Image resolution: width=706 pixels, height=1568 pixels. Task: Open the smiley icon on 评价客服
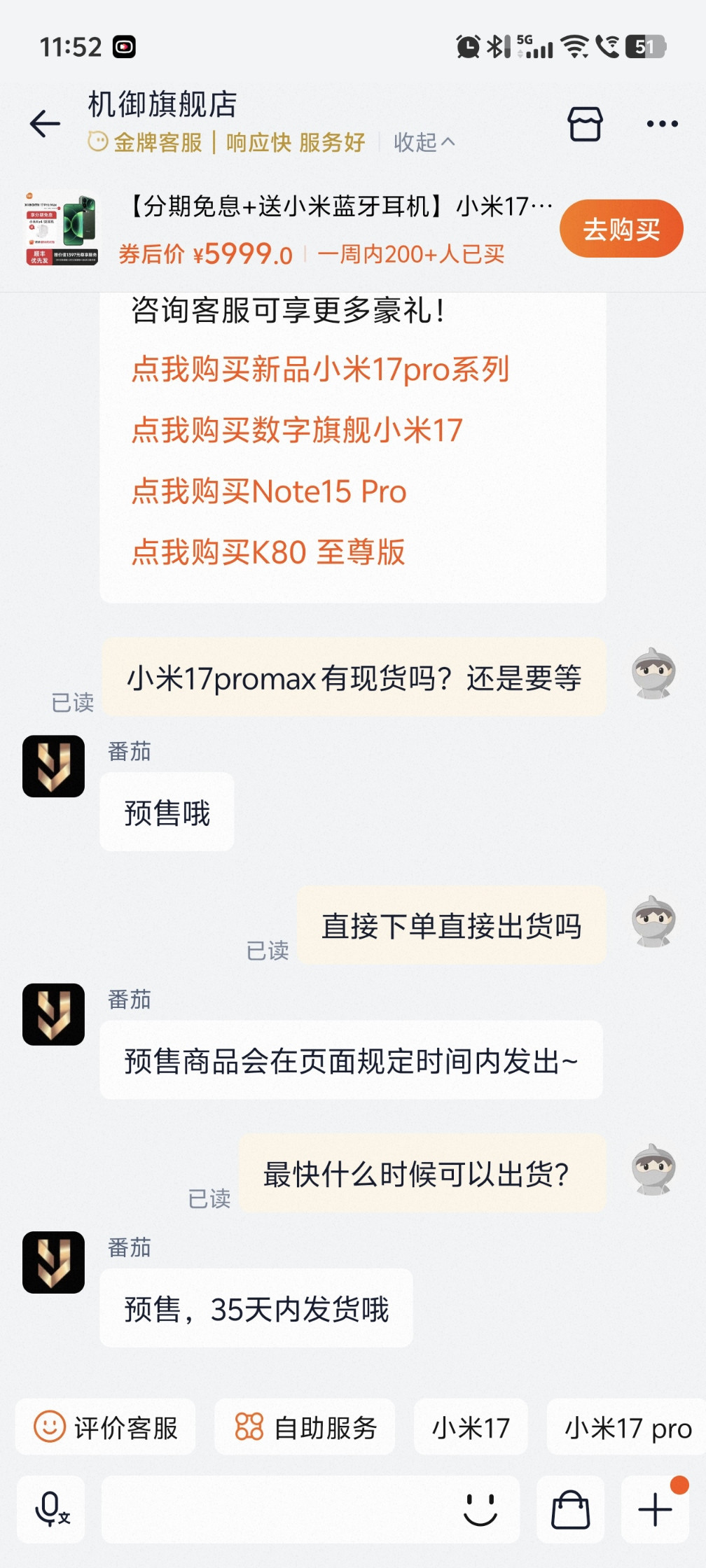pyautogui.click(x=50, y=1427)
